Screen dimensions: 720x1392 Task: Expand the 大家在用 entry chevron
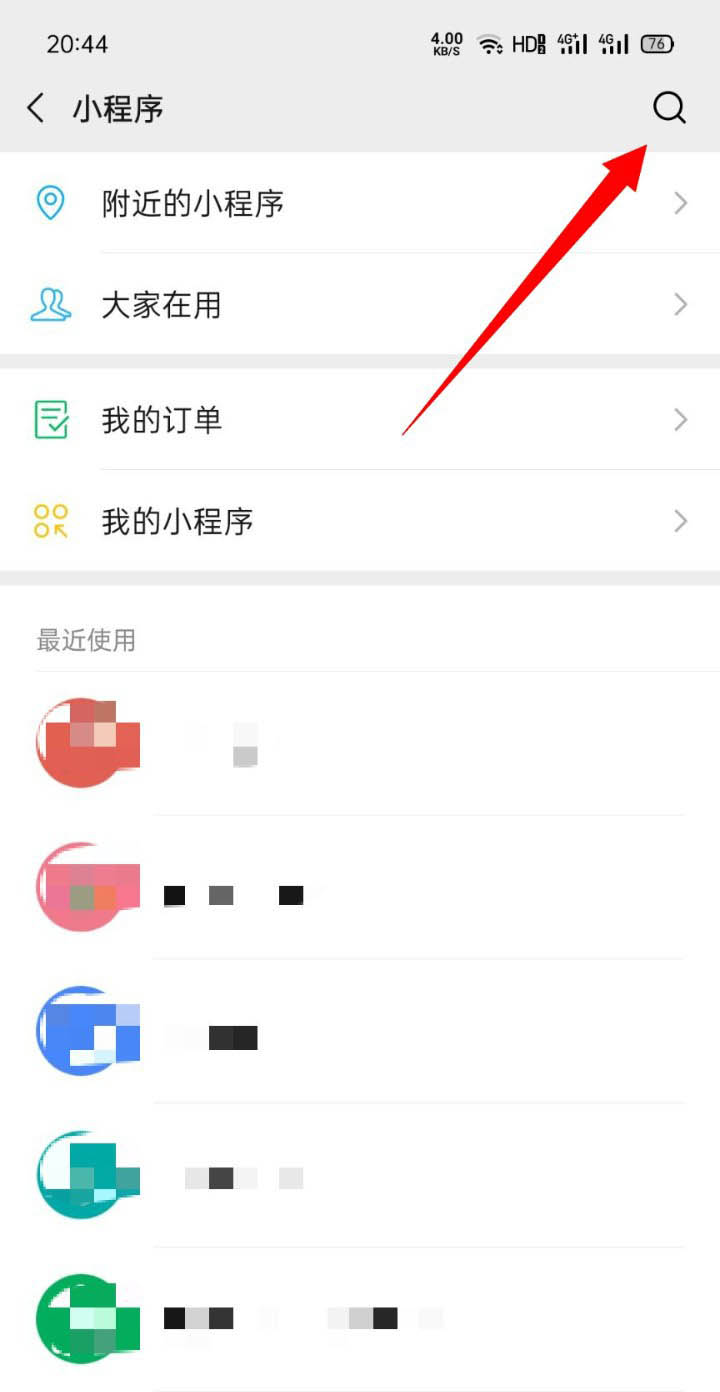click(681, 304)
